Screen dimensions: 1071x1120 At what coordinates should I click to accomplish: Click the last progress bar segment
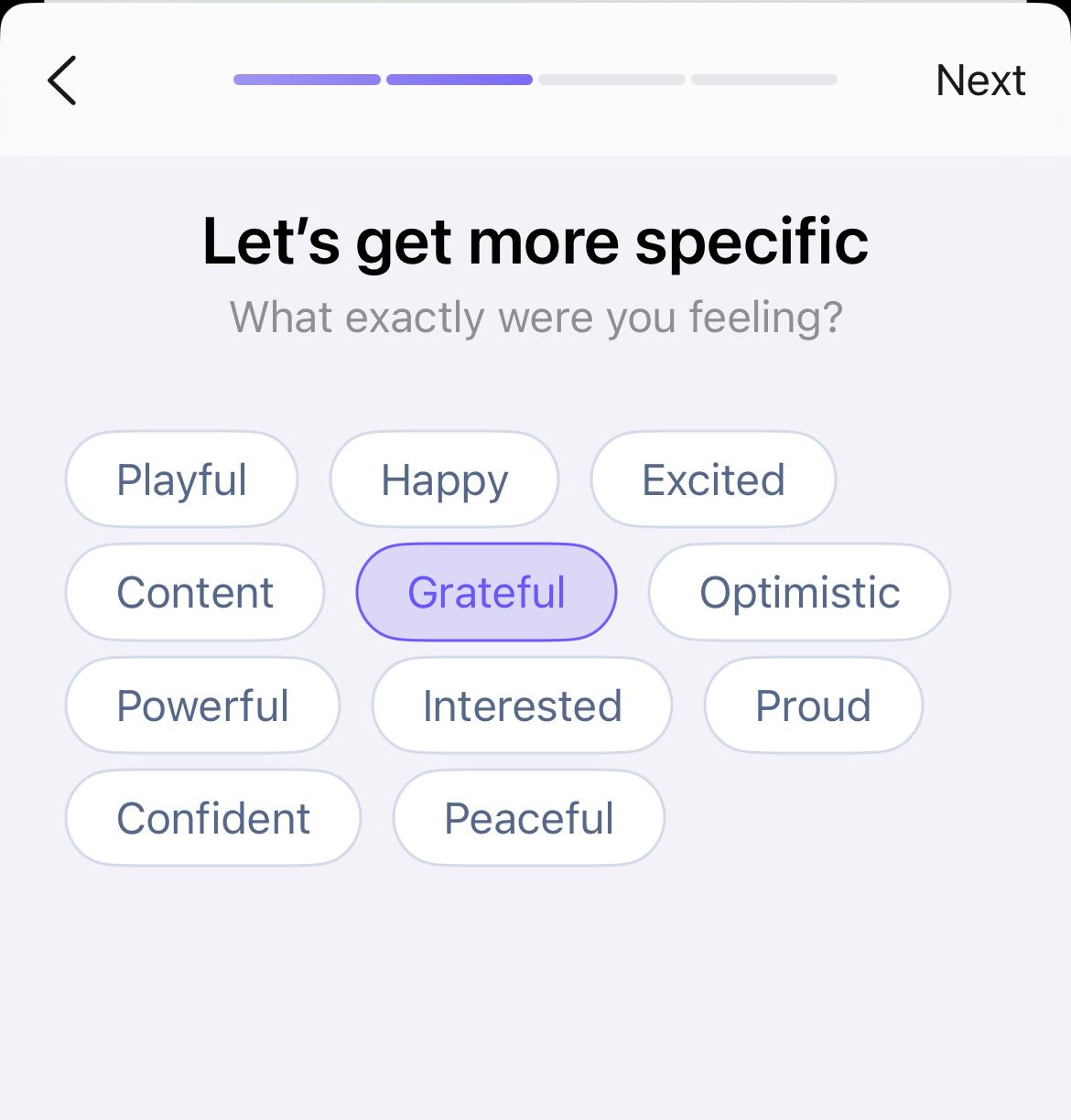763,80
